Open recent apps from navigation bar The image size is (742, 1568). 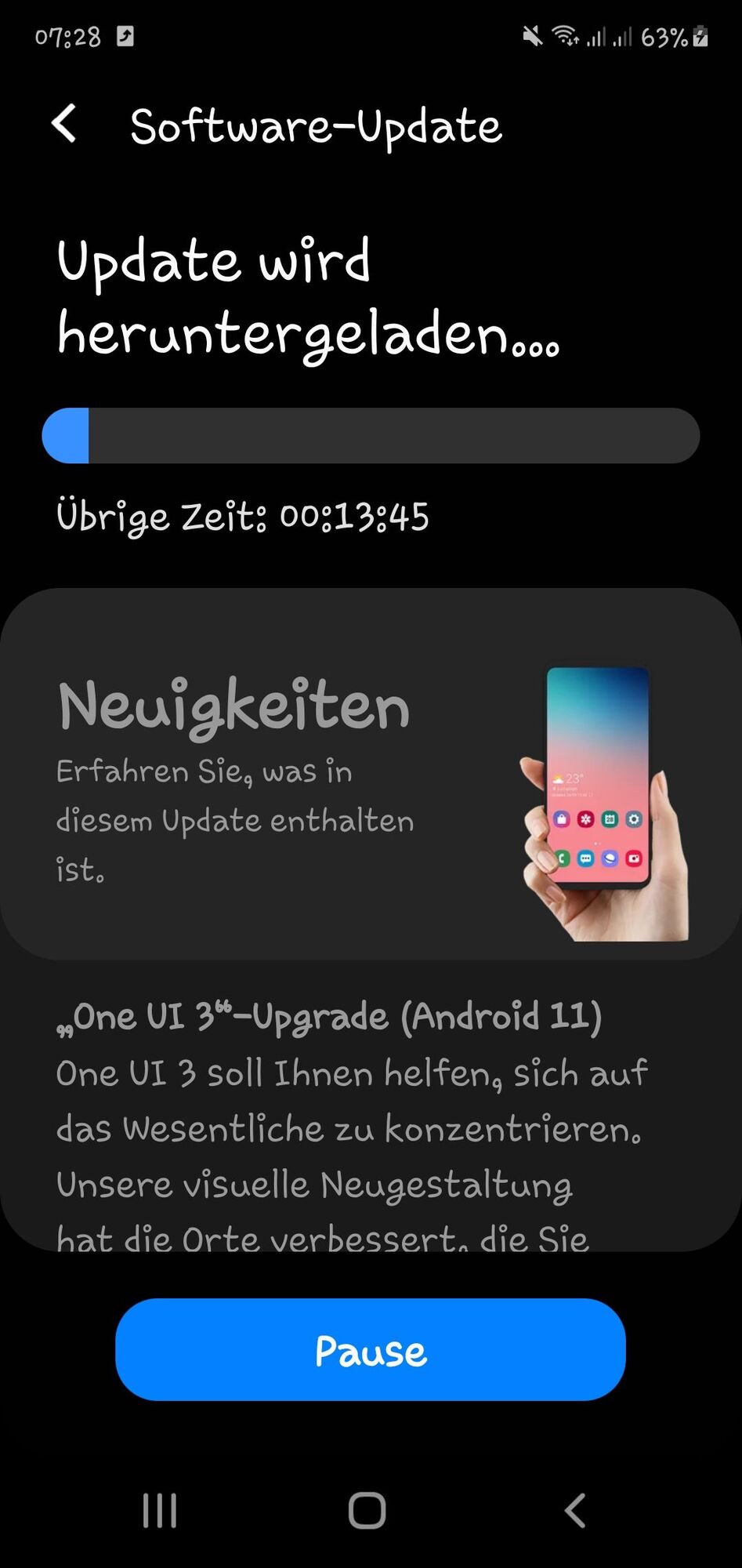point(160,1510)
